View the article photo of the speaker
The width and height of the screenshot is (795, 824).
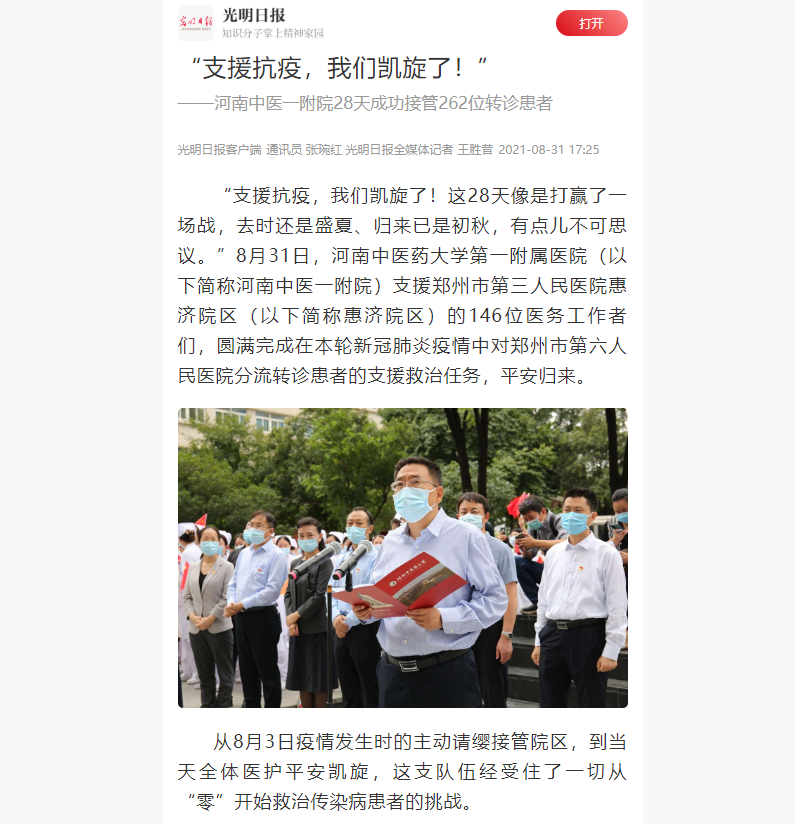pyautogui.click(x=402, y=557)
